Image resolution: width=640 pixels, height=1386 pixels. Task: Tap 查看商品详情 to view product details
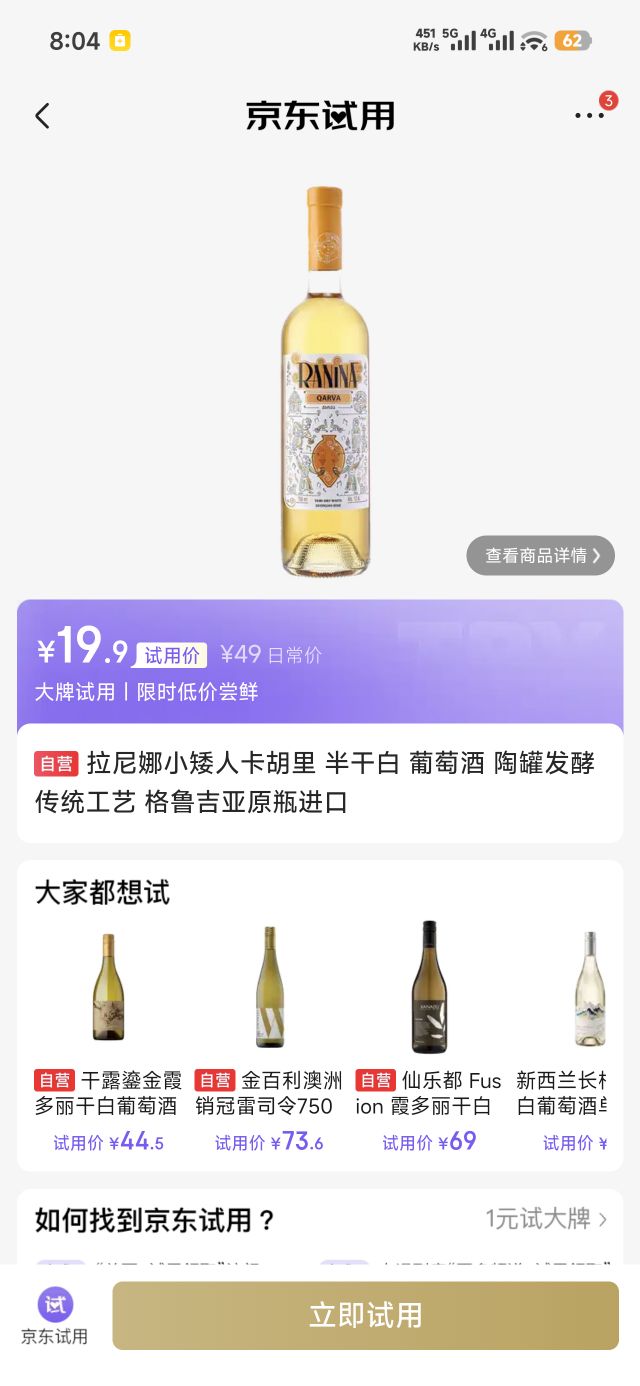pos(541,555)
